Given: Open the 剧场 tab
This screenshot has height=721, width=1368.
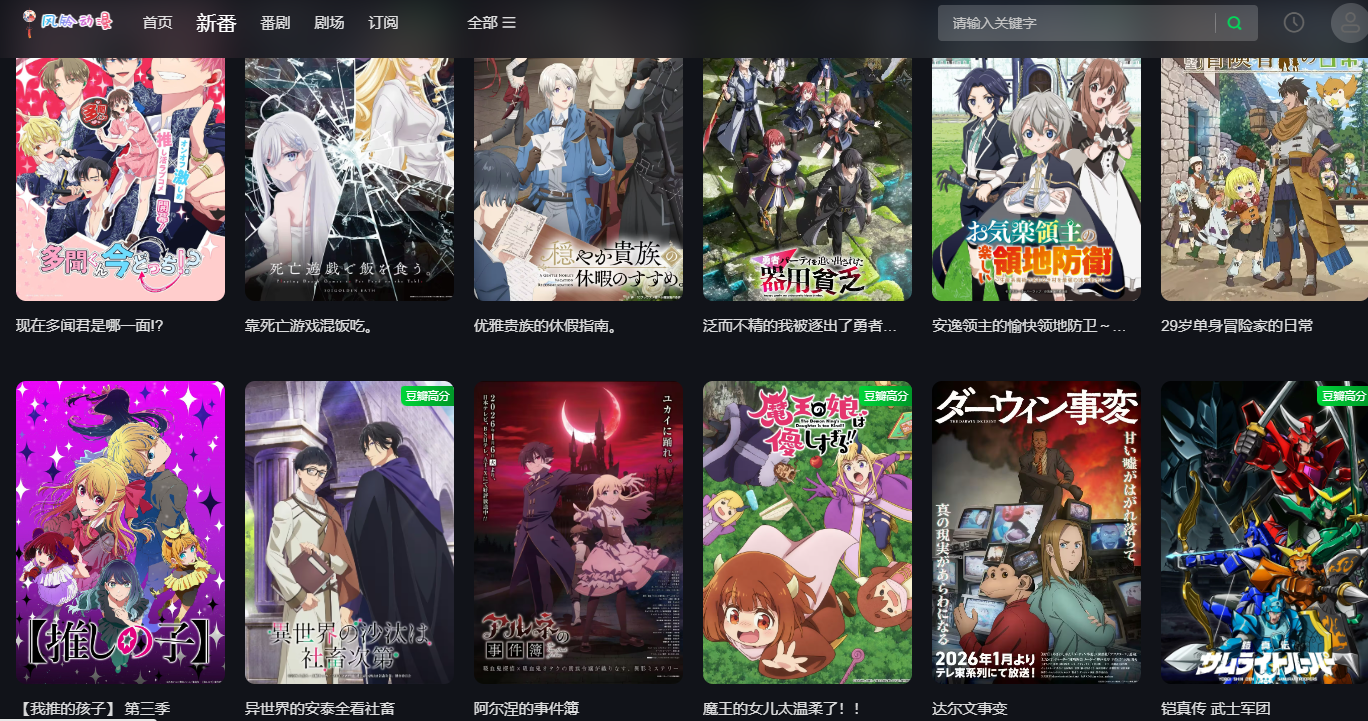Looking at the screenshot, I should 329,23.
